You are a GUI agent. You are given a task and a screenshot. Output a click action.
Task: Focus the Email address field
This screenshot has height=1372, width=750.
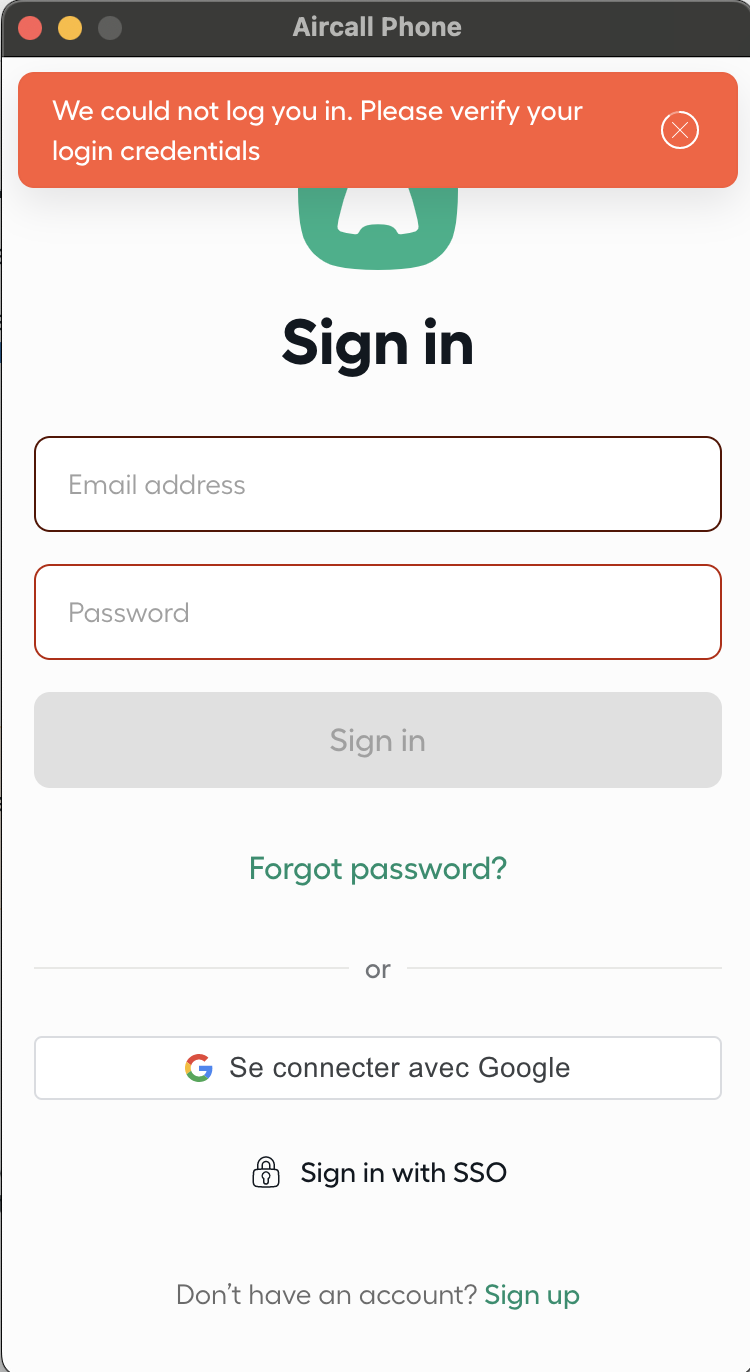[x=378, y=484]
